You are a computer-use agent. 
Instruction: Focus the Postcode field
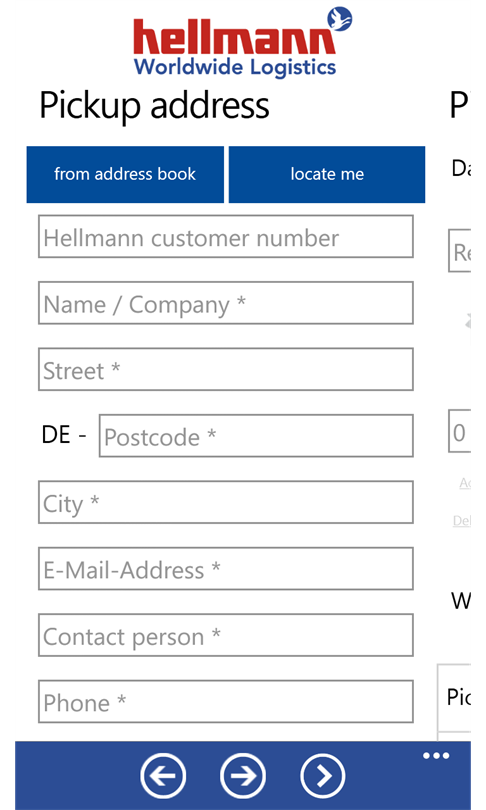click(x=256, y=435)
